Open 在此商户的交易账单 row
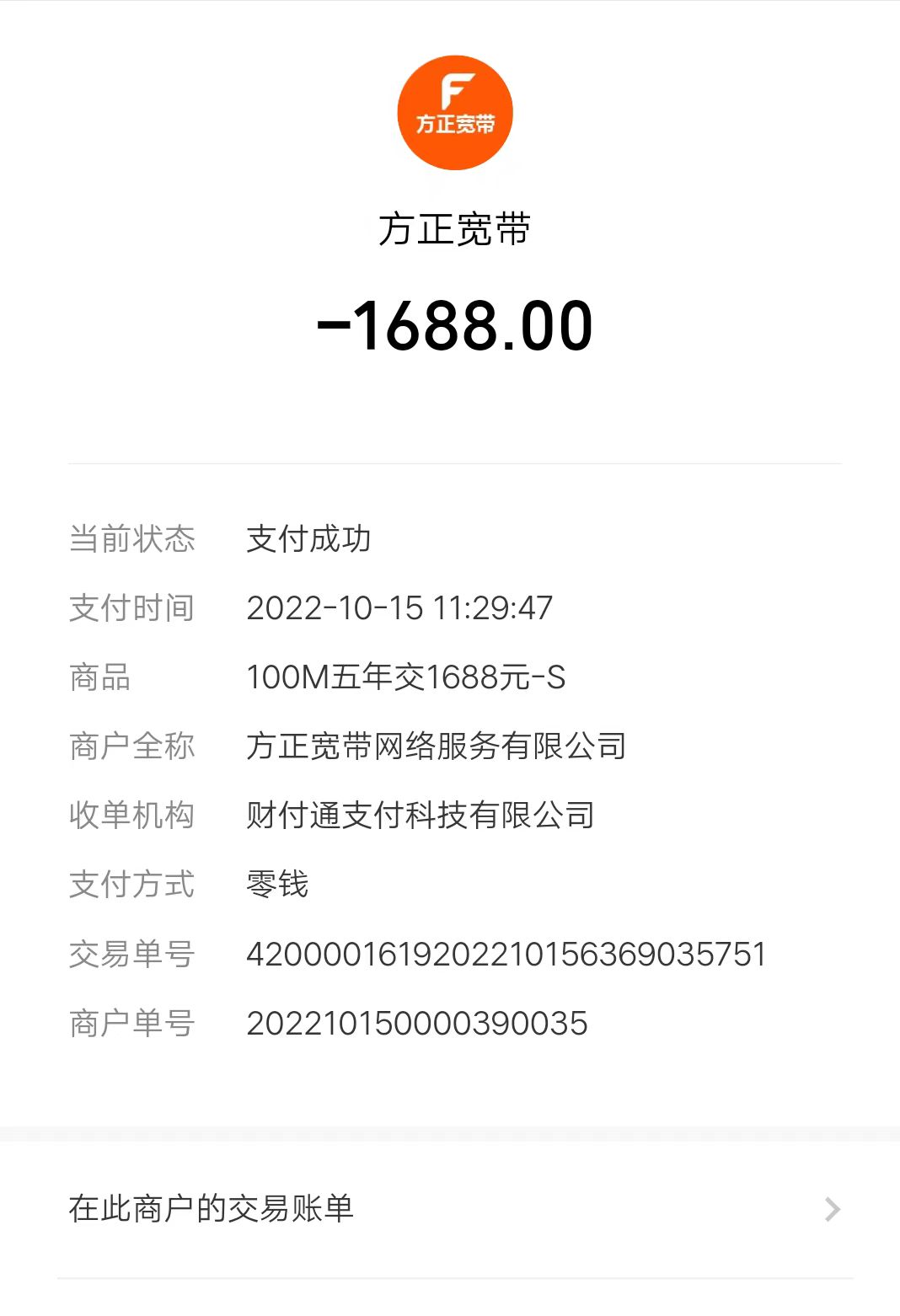This screenshot has height=1316, width=900. 450,1209
